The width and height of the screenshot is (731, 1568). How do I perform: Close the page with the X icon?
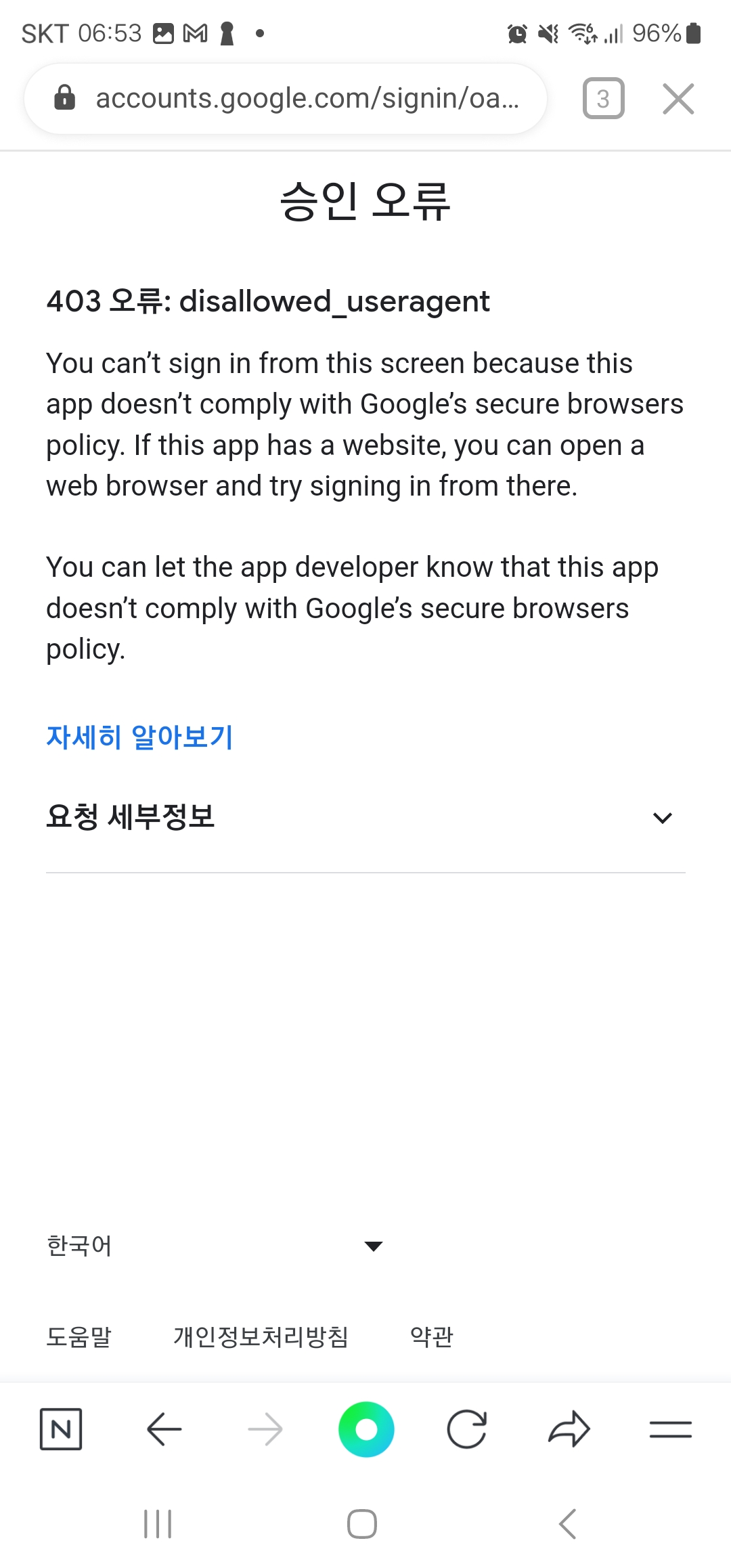678,99
